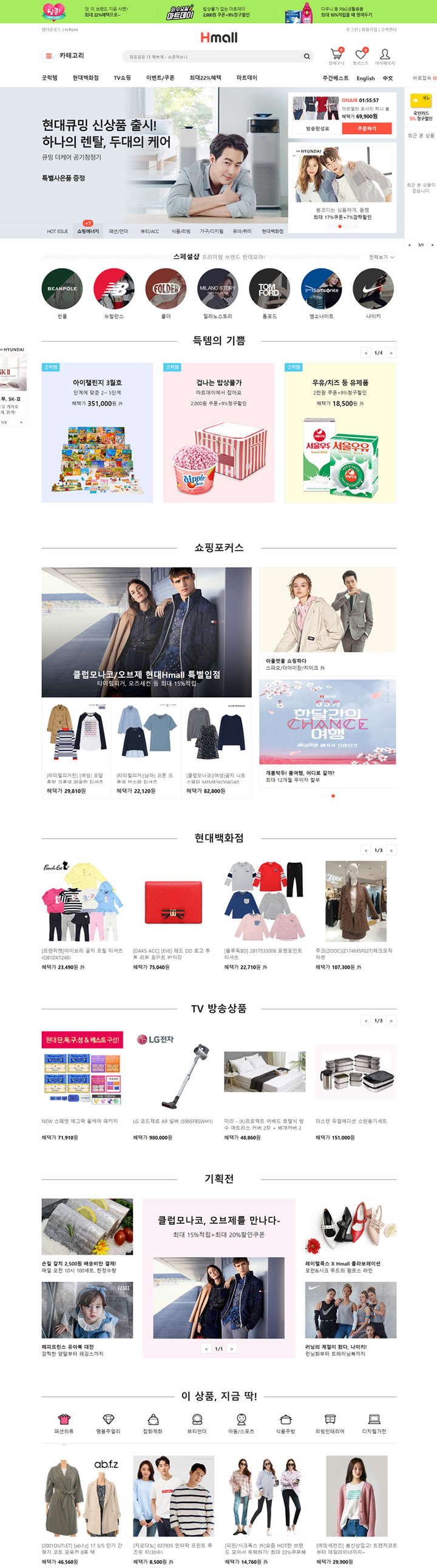The image size is (437, 1568).
Task: Open the My Page profile icon
Action: (385, 55)
